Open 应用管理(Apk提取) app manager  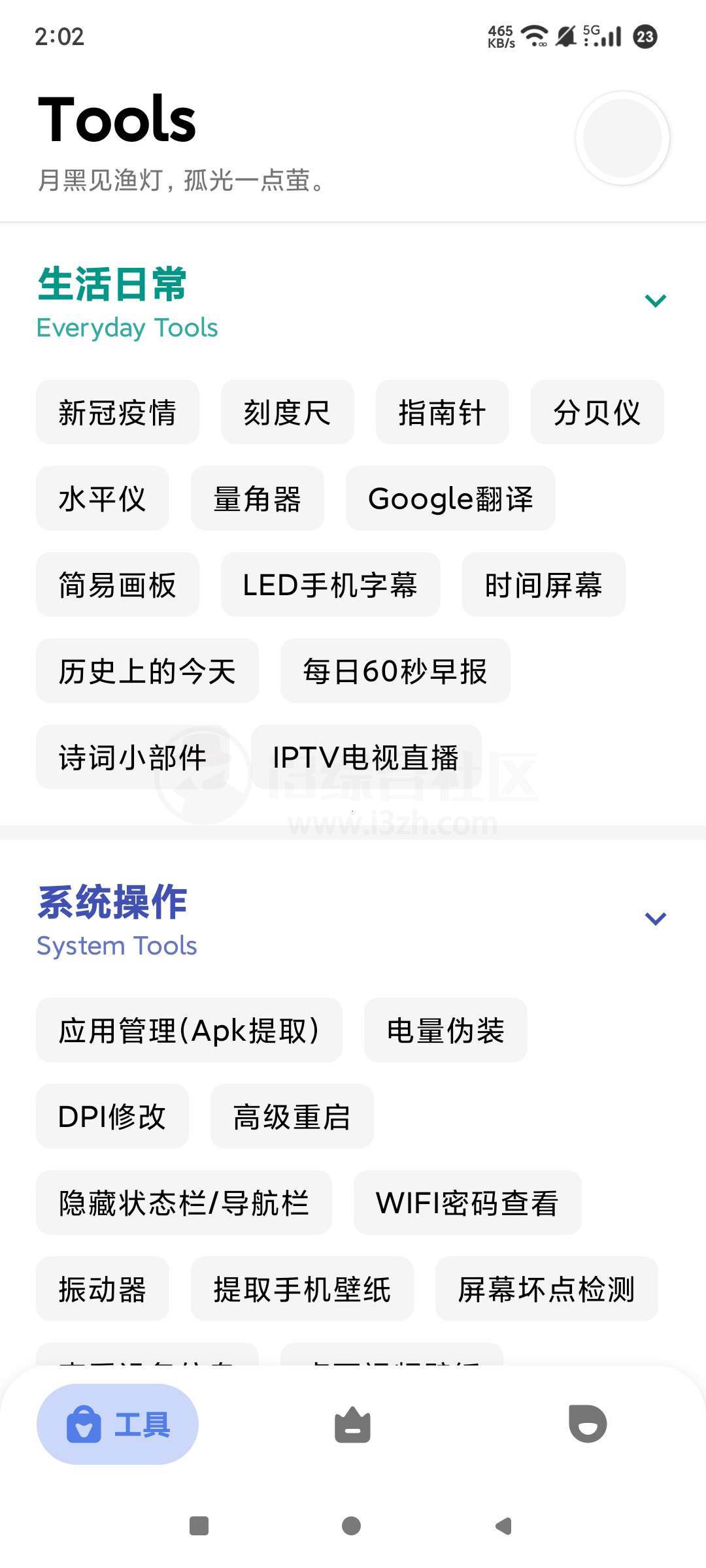pyautogui.click(x=190, y=1030)
